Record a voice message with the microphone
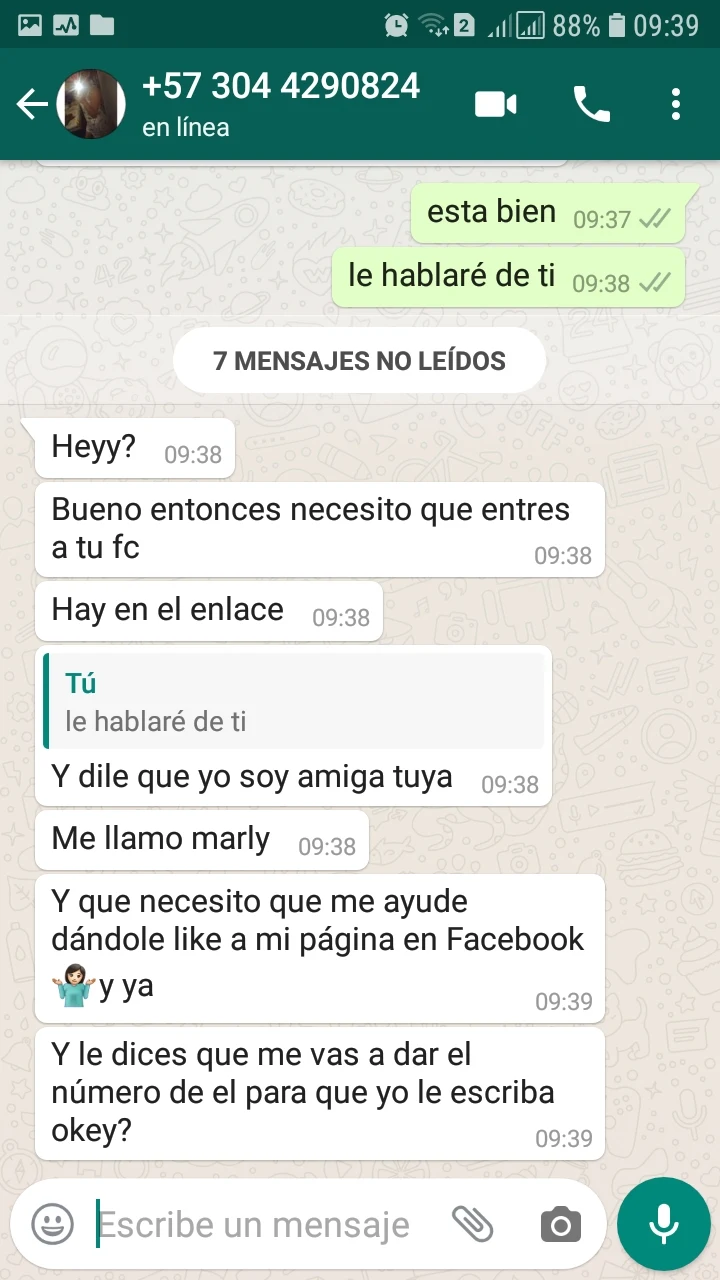This screenshot has height=1280, width=720. pos(664,1224)
